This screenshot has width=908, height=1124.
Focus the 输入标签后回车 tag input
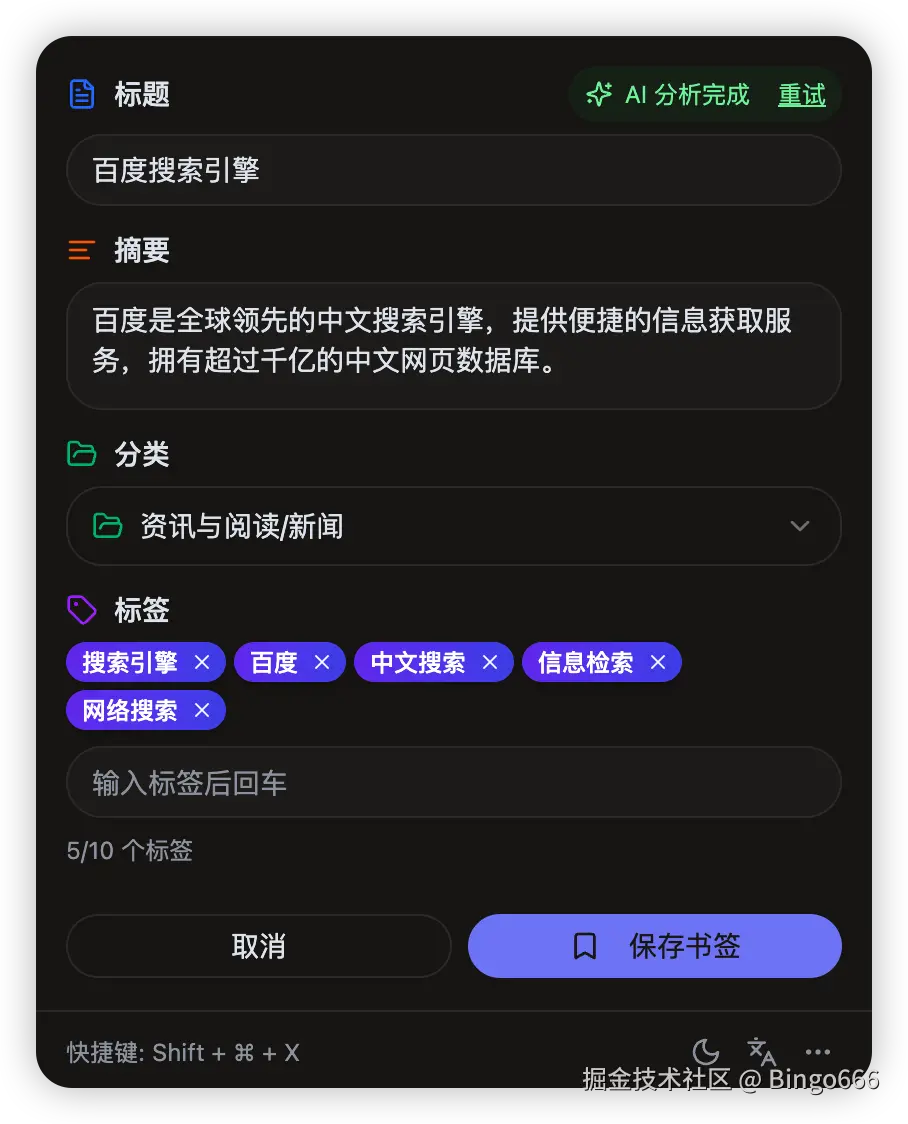pos(453,782)
